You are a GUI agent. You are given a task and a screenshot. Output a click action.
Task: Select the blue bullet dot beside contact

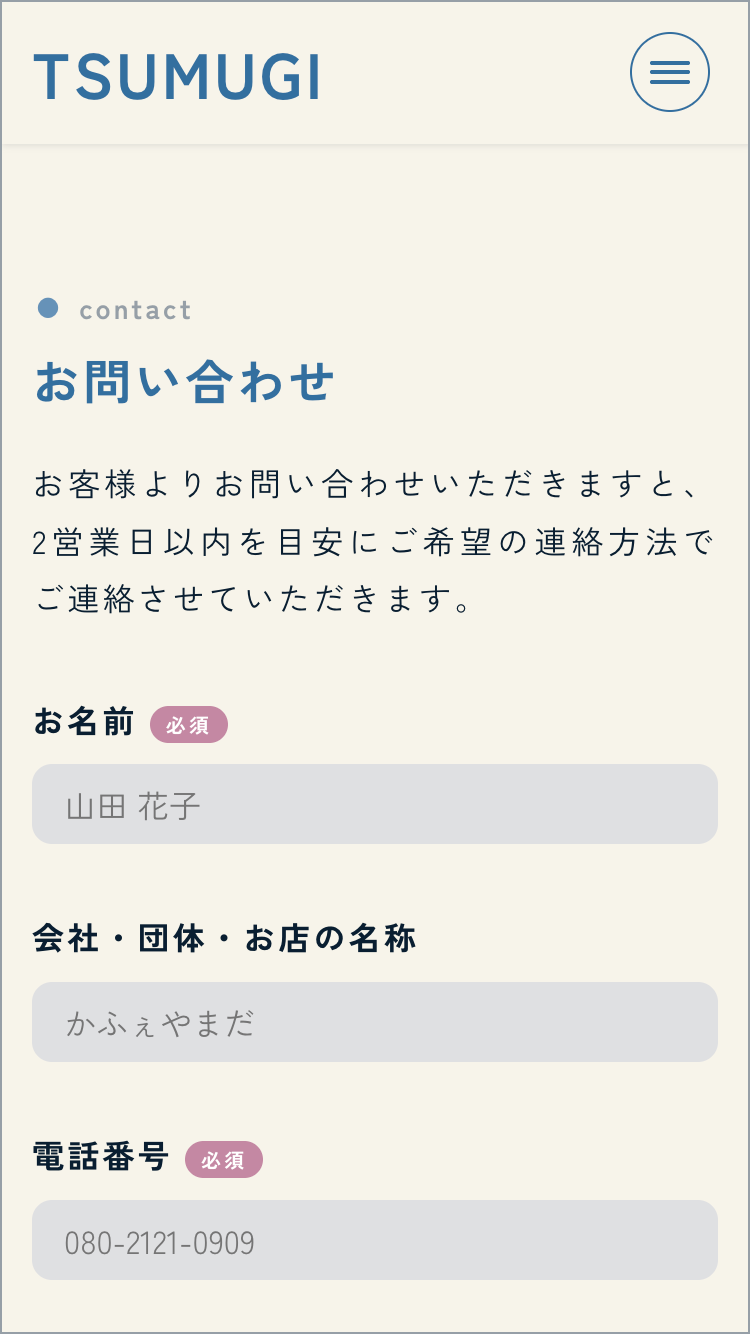point(47,309)
